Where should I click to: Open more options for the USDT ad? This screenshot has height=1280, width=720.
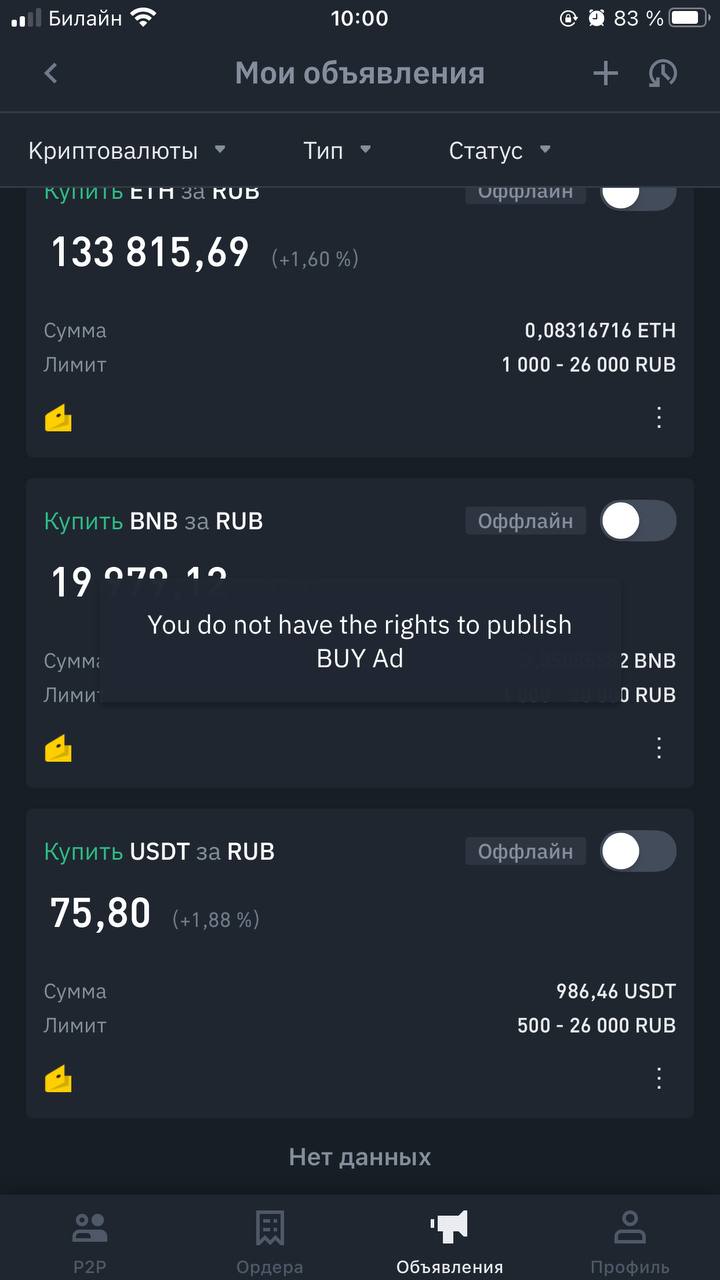click(x=659, y=1077)
